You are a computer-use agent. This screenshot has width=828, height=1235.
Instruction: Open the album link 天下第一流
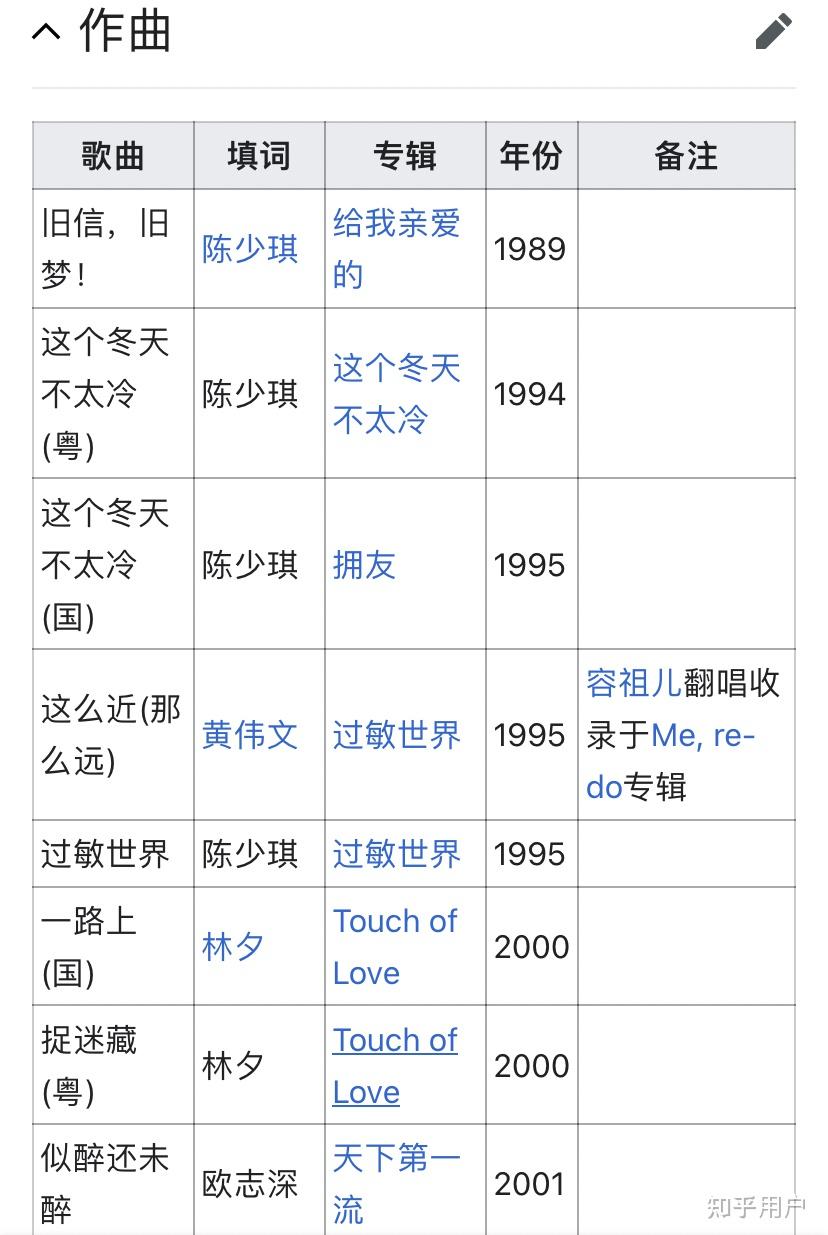click(x=396, y=1159)
